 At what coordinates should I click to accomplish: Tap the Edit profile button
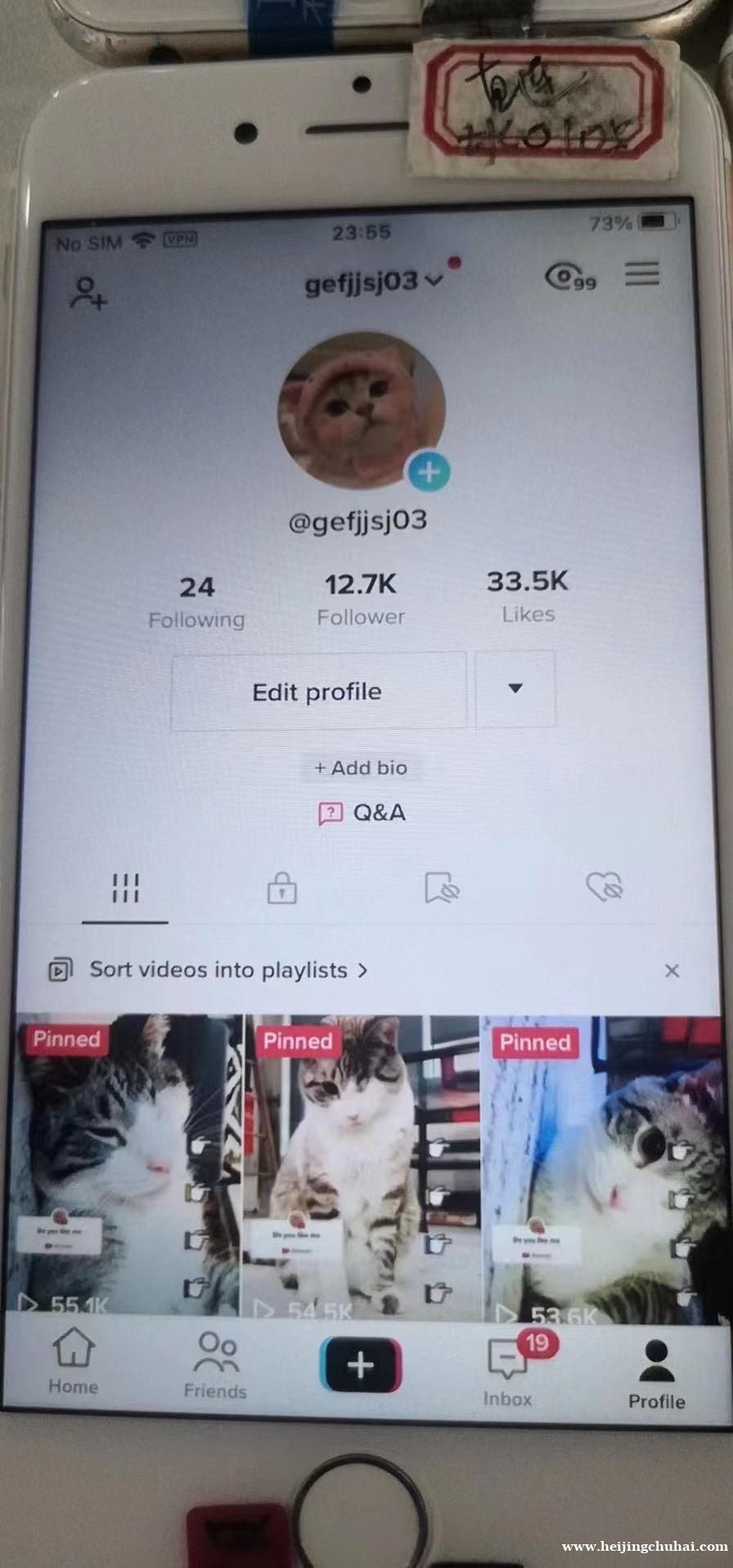(317, 692)
